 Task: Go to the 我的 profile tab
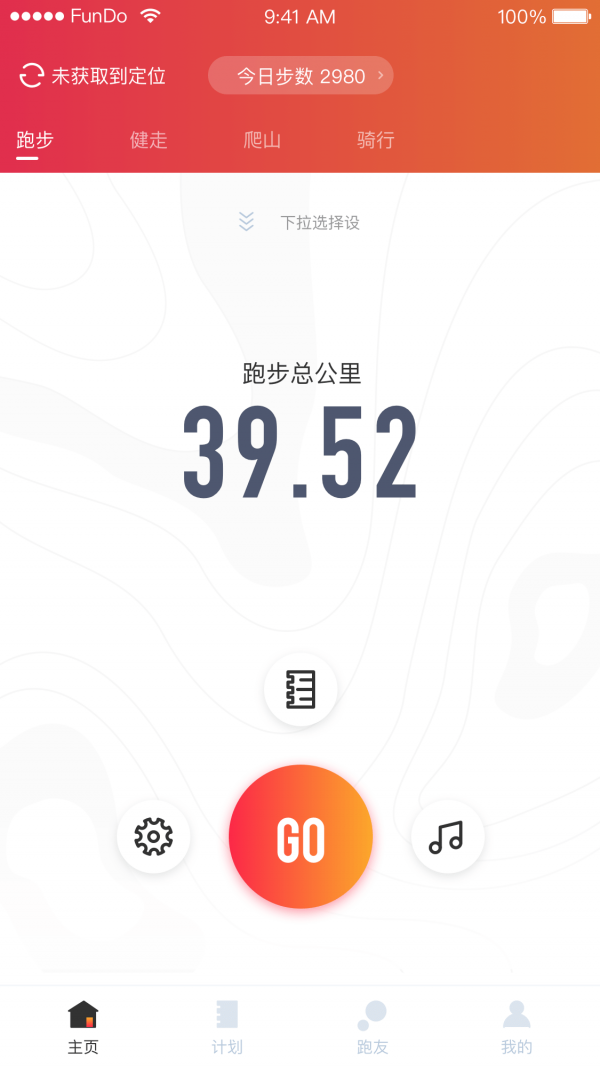[516, 1027]
